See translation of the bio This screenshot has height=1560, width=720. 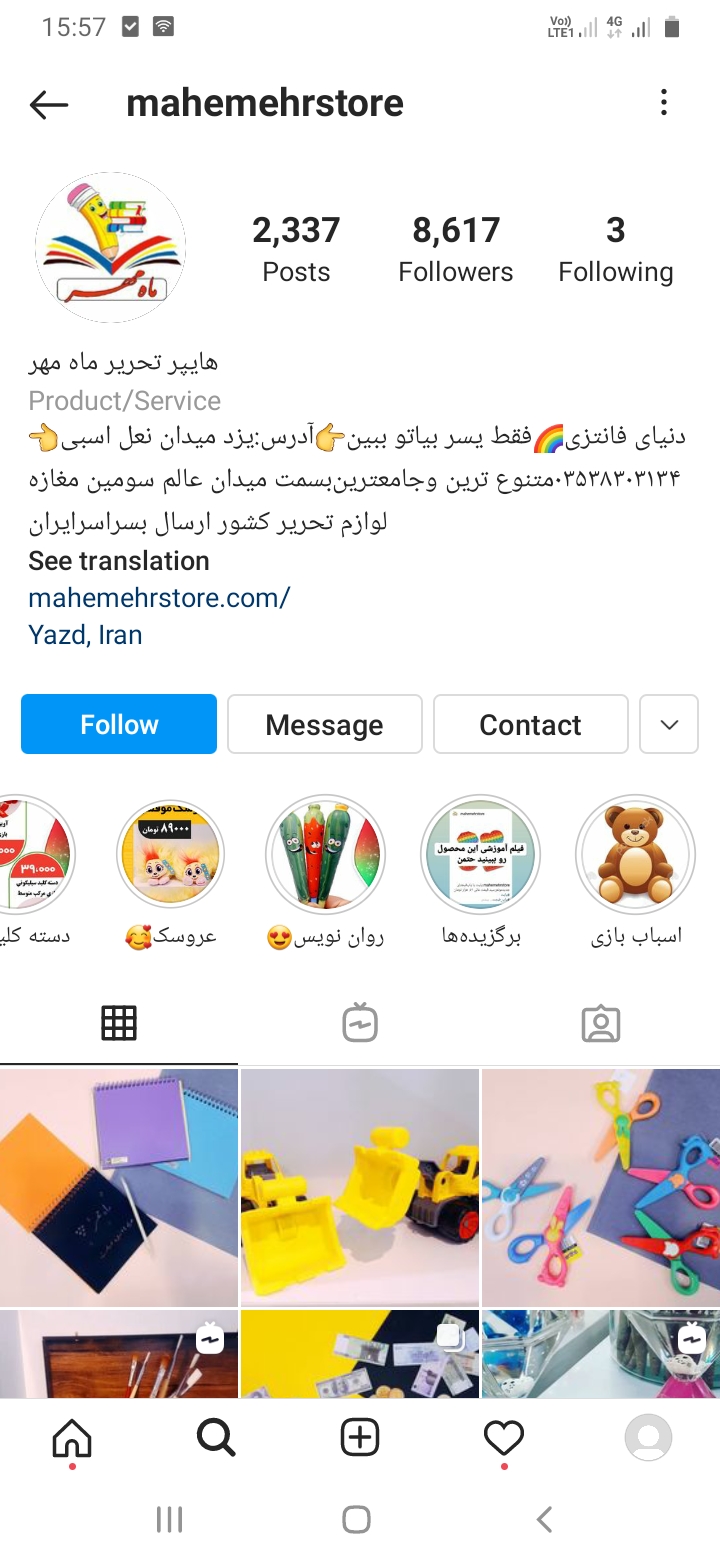(119, 561)
